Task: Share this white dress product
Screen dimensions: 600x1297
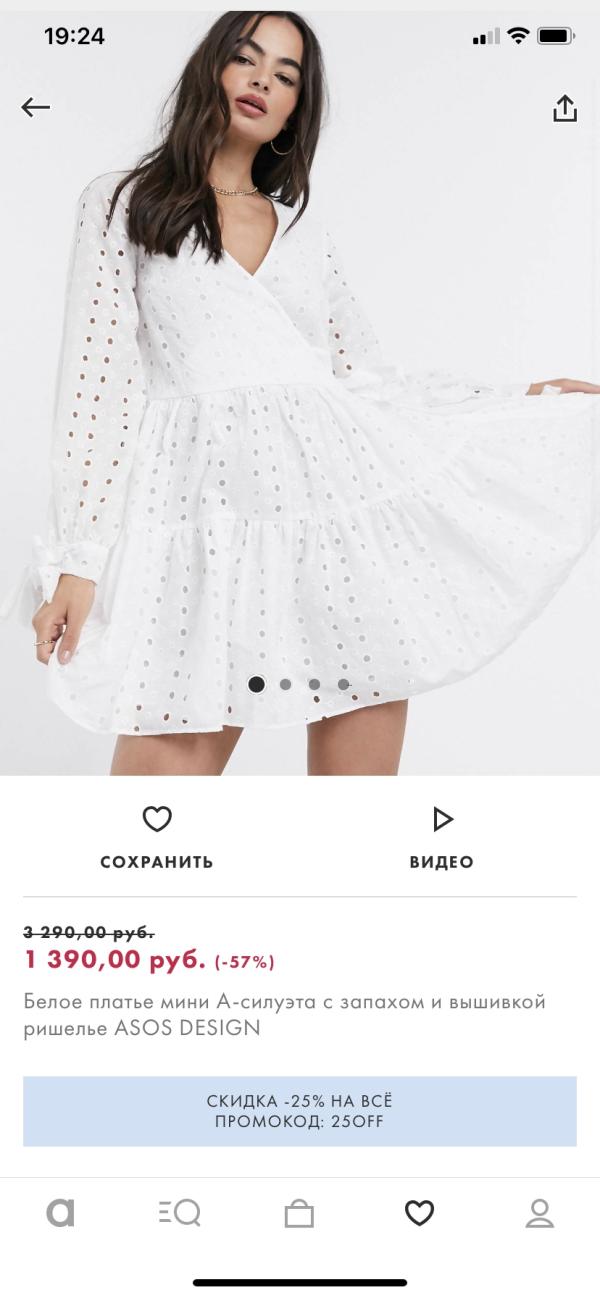Action: (565, 109)
